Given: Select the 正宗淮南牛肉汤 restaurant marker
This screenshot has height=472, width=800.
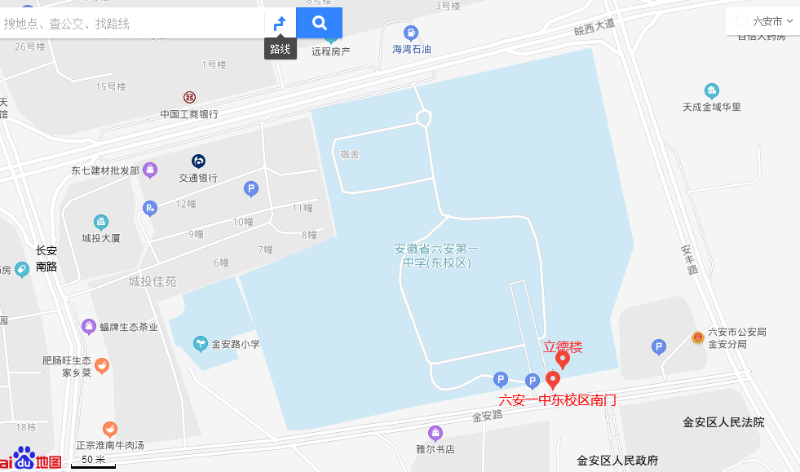Looking at the screenshot, I should tap(110, 429).
